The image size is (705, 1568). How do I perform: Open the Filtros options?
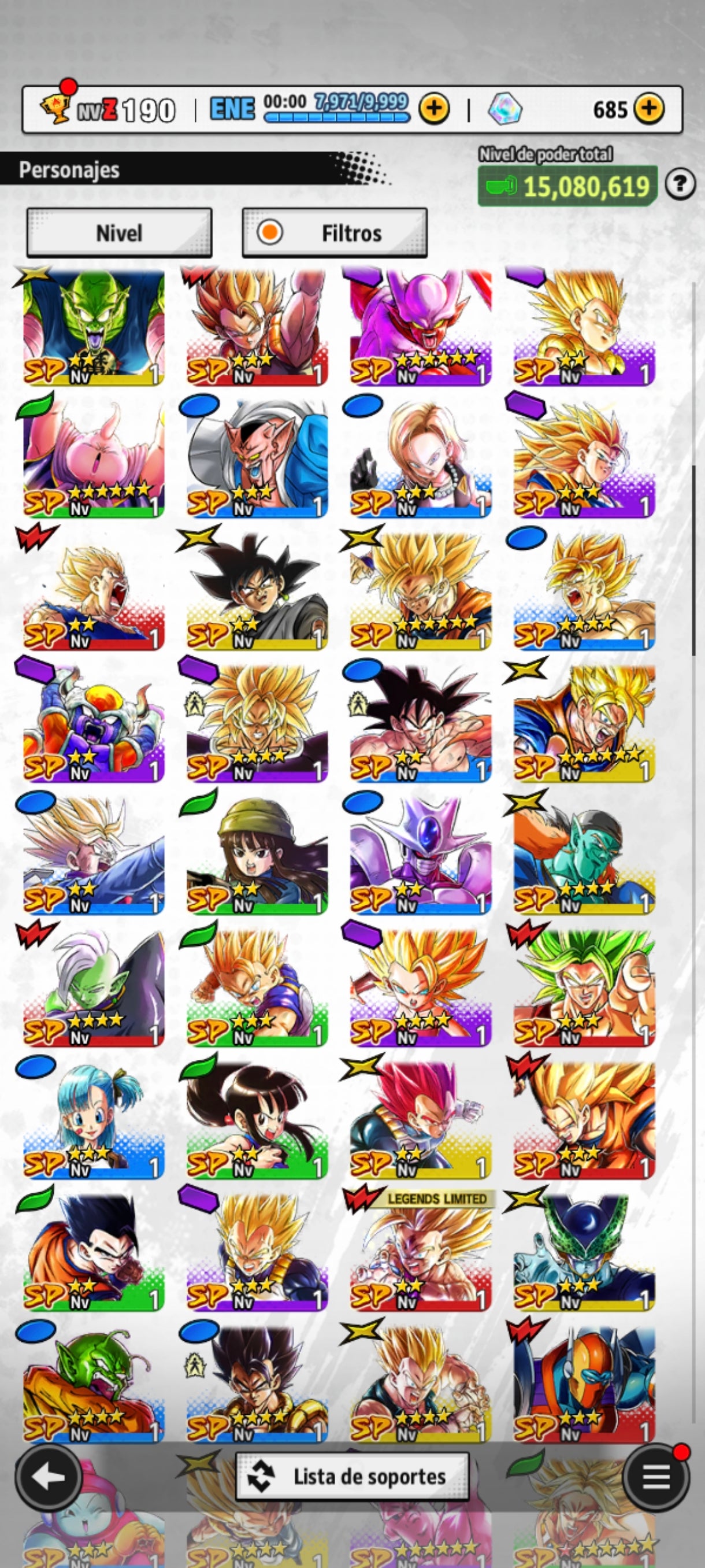(x=335, y=232)
